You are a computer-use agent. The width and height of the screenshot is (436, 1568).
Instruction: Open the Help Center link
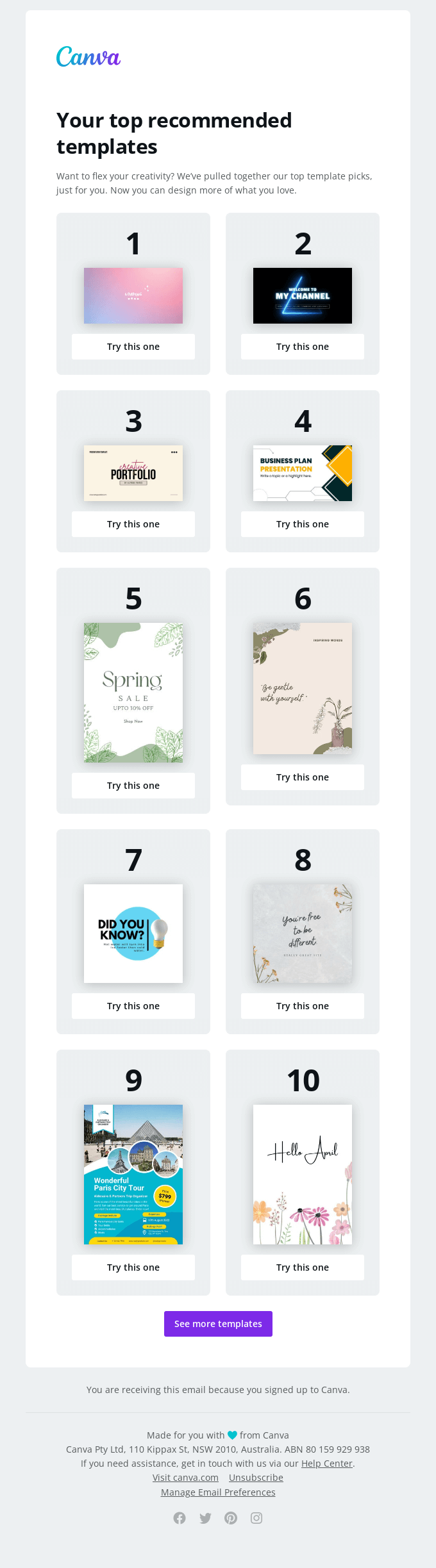point(326,1464)
